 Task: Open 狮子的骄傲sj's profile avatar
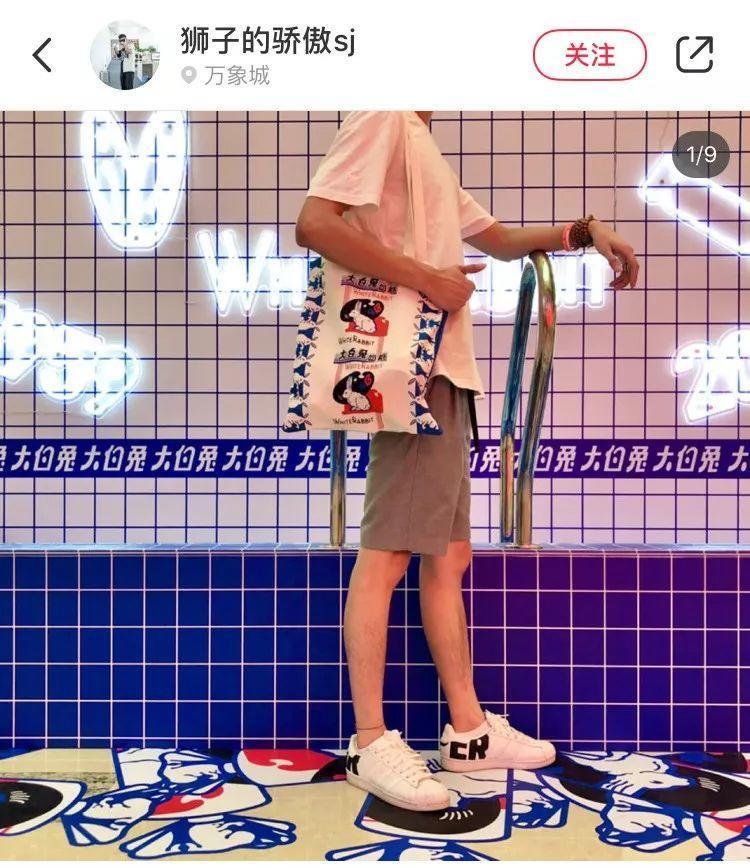tap(125, 55)
